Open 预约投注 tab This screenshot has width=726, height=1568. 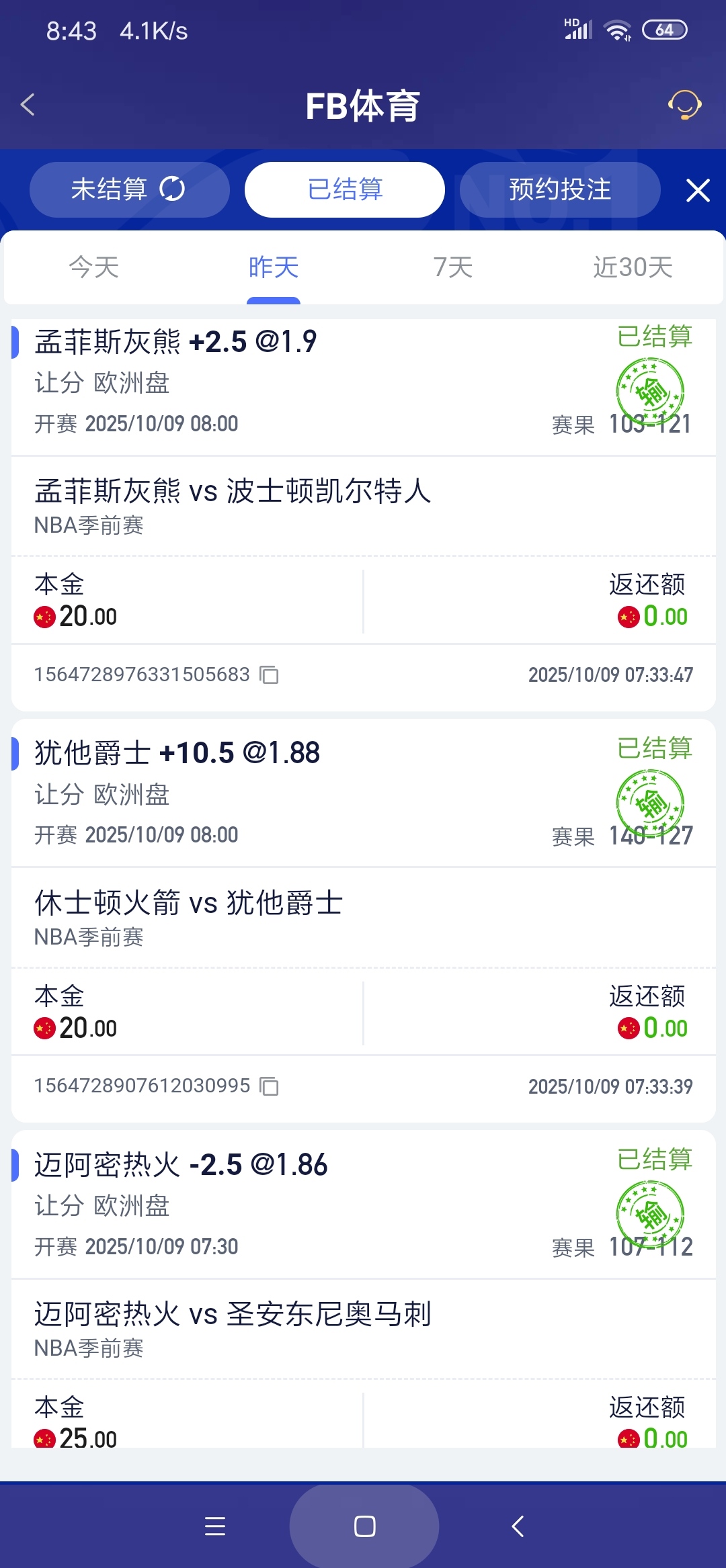pos(559,189)
